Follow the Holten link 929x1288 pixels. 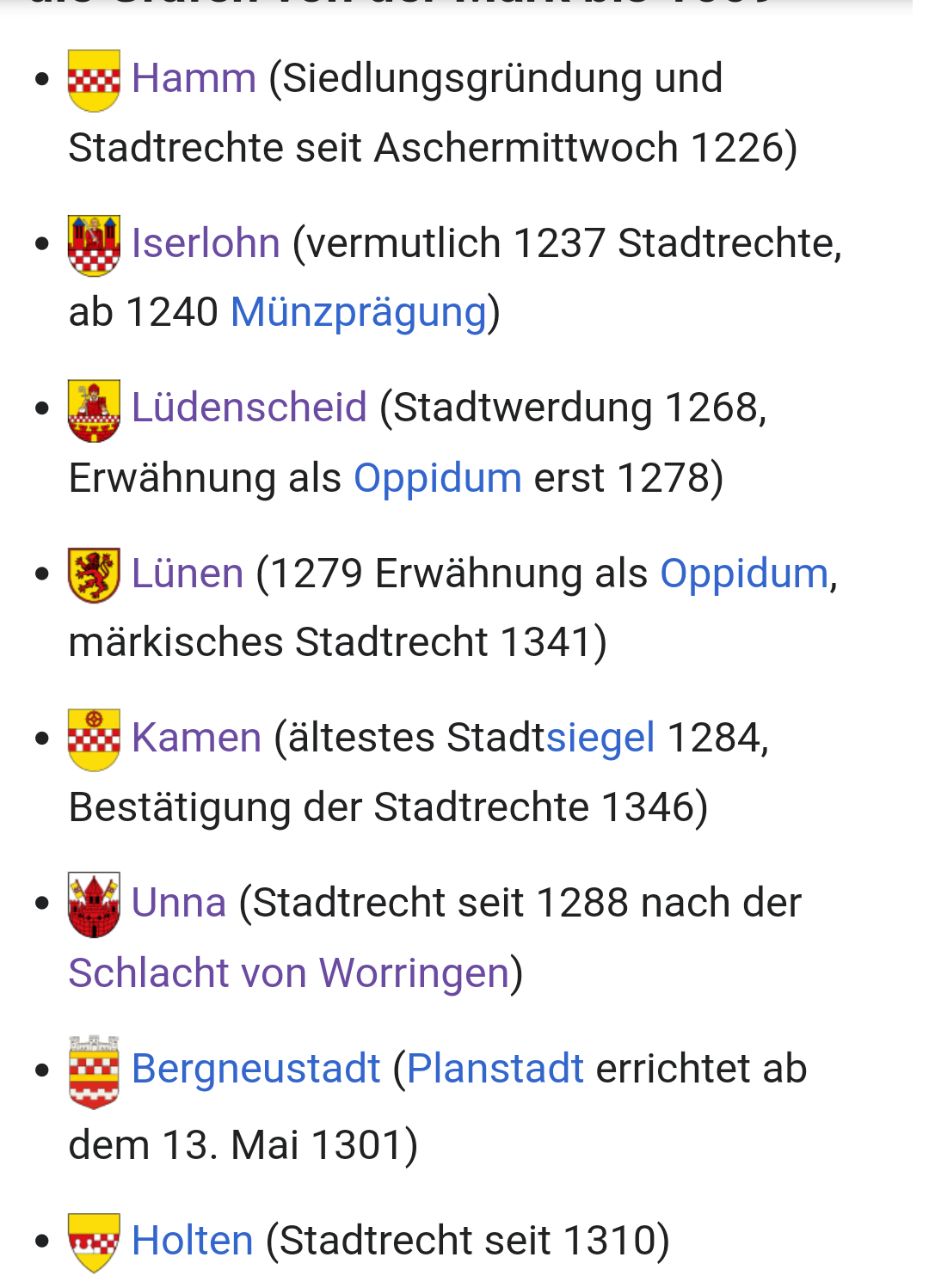pyautogui.click(x=193, y=1241)
